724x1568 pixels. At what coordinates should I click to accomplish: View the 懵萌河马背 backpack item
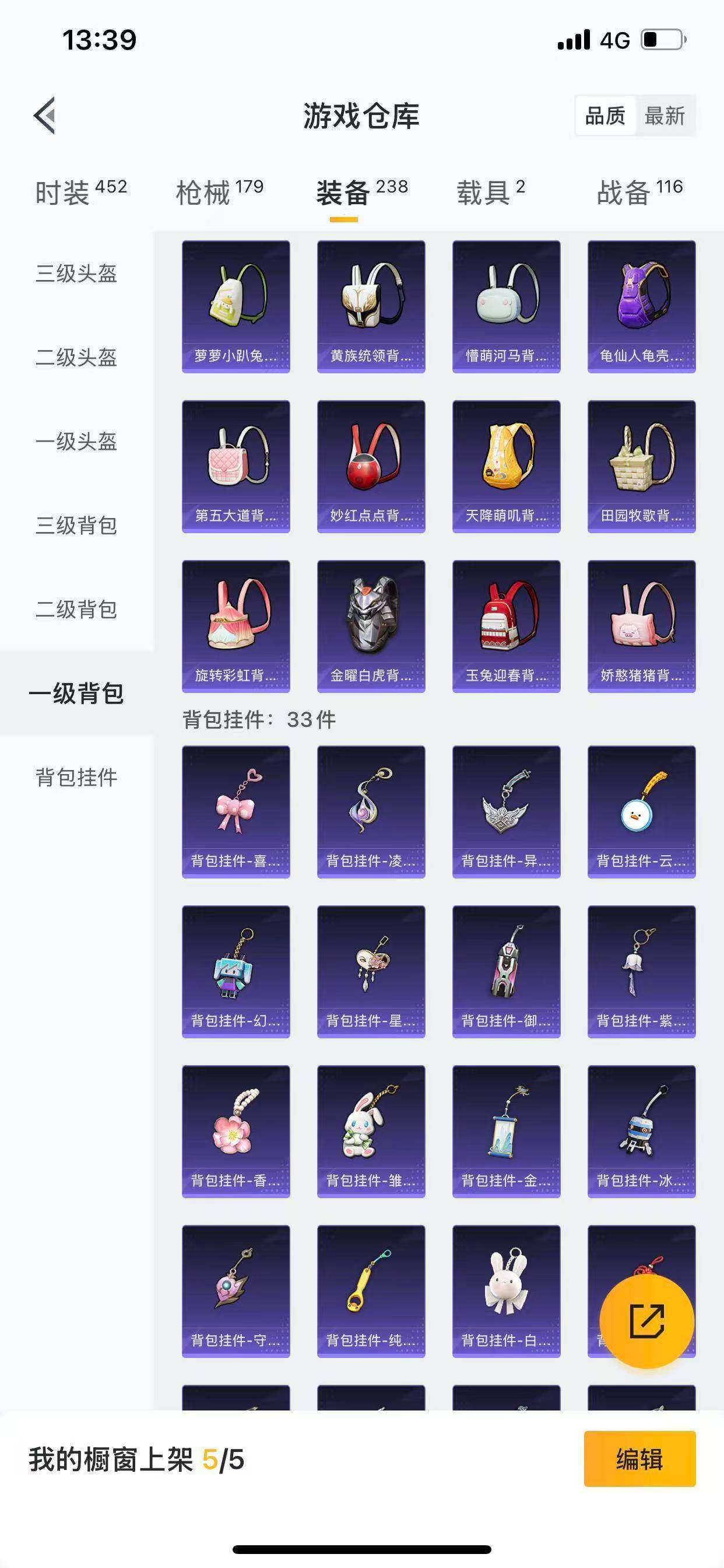pos(506,306)
